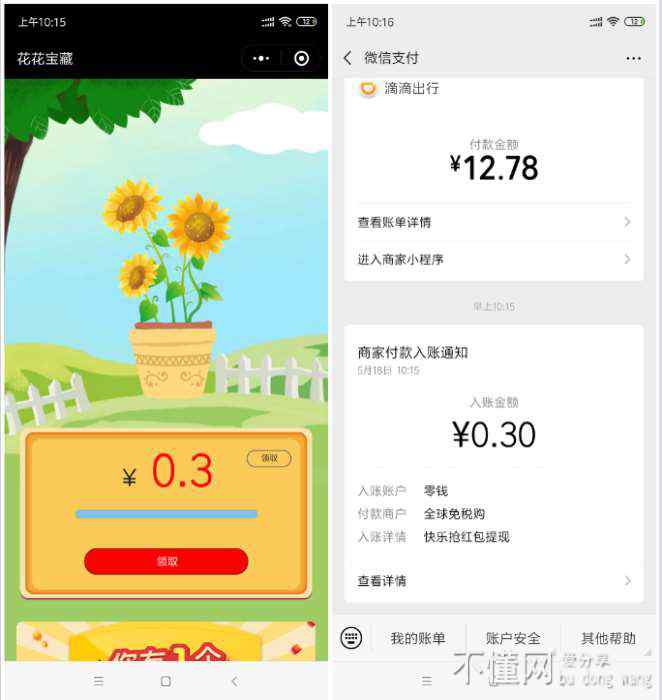Open the 商家付款入账通知 card
Image resolution: width=662 pixels, height=700 pixels.
coord(494,353)
